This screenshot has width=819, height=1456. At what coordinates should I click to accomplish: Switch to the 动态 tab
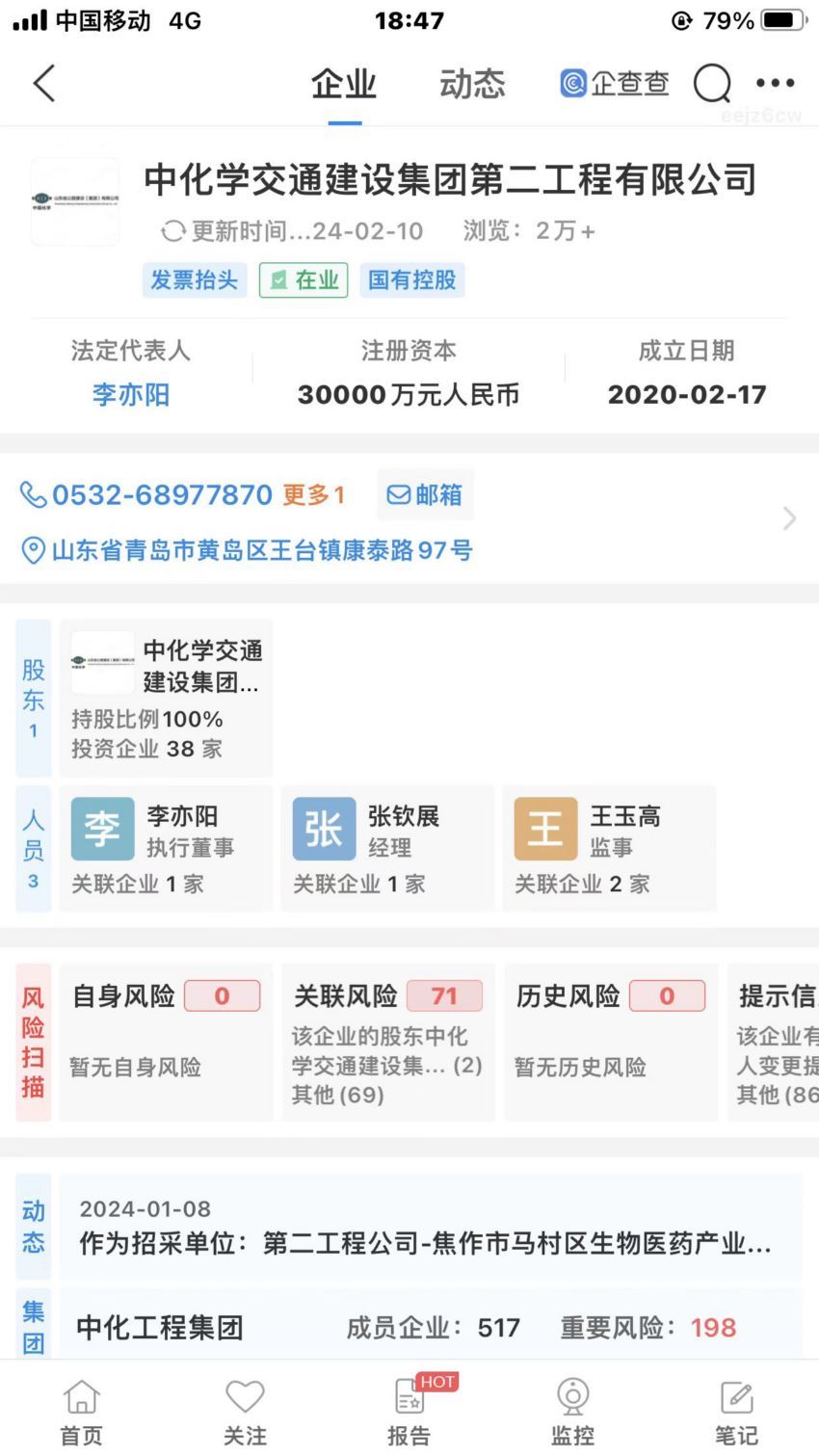[472, 85]
